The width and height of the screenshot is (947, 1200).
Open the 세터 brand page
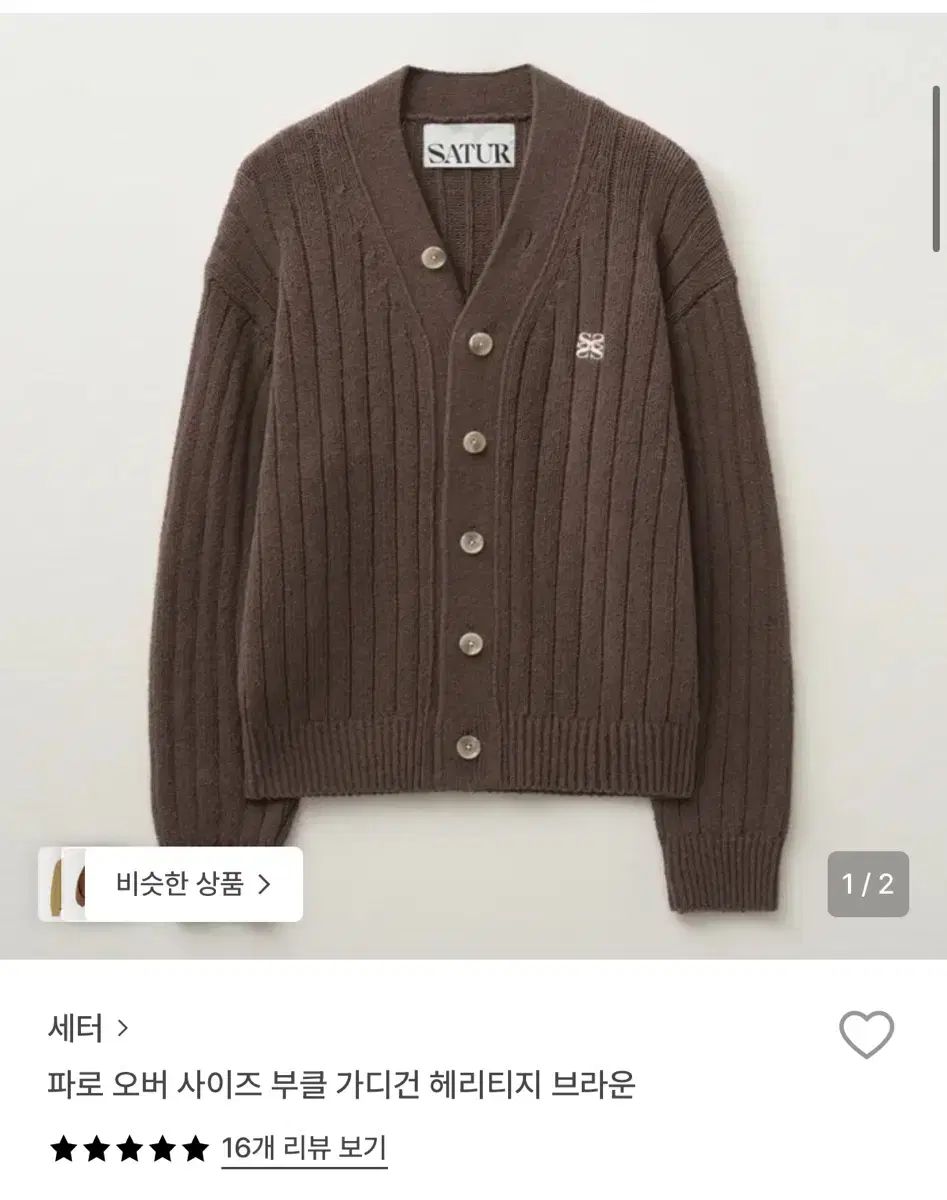tap(88, 1027)
